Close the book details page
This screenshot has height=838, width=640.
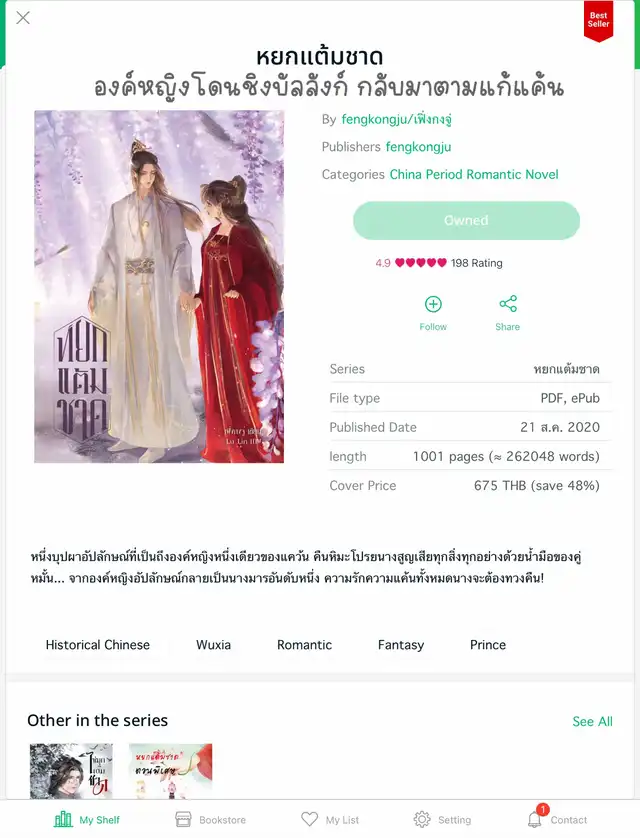coord(23,18)
